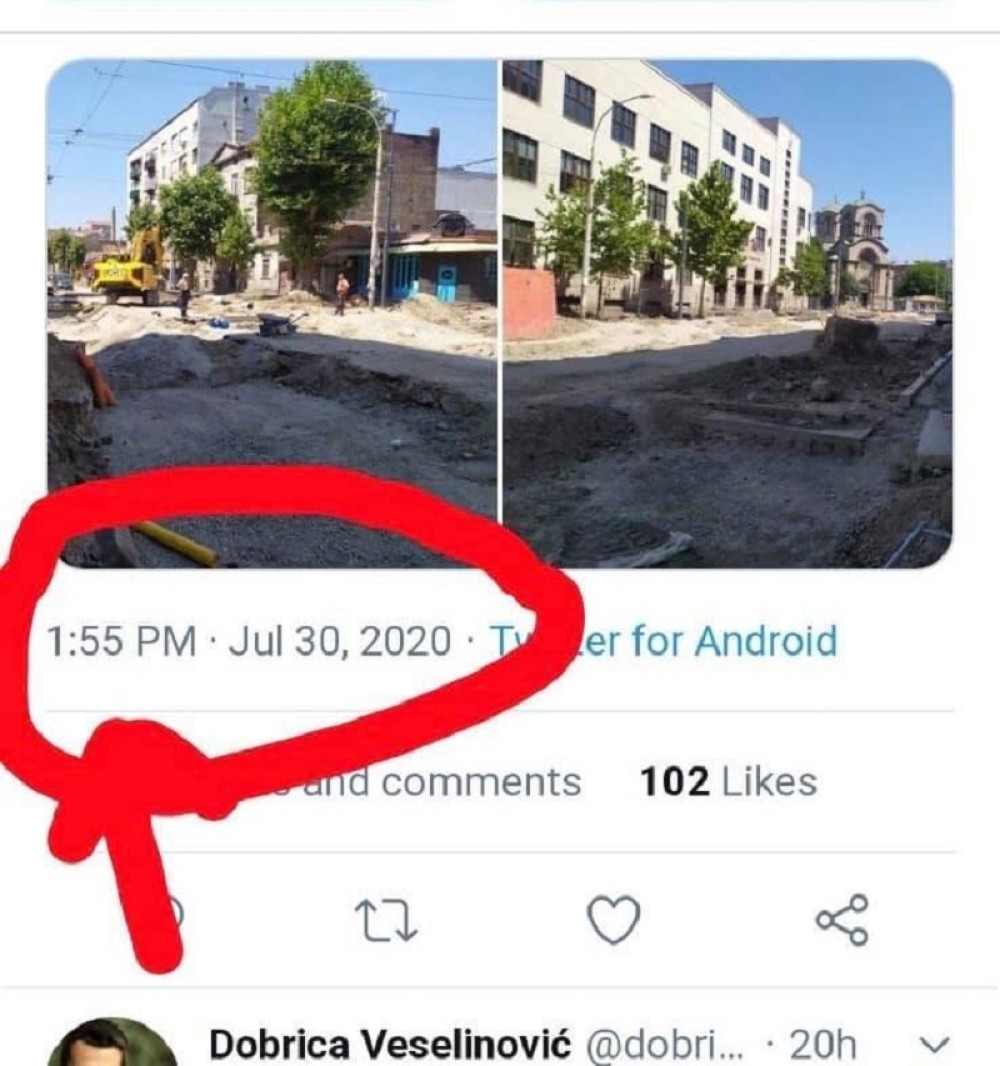Like this tweet with the heart
The height and width of the screenshot is (1066, 1000).
pyautogui.click(x=613, y=921)
